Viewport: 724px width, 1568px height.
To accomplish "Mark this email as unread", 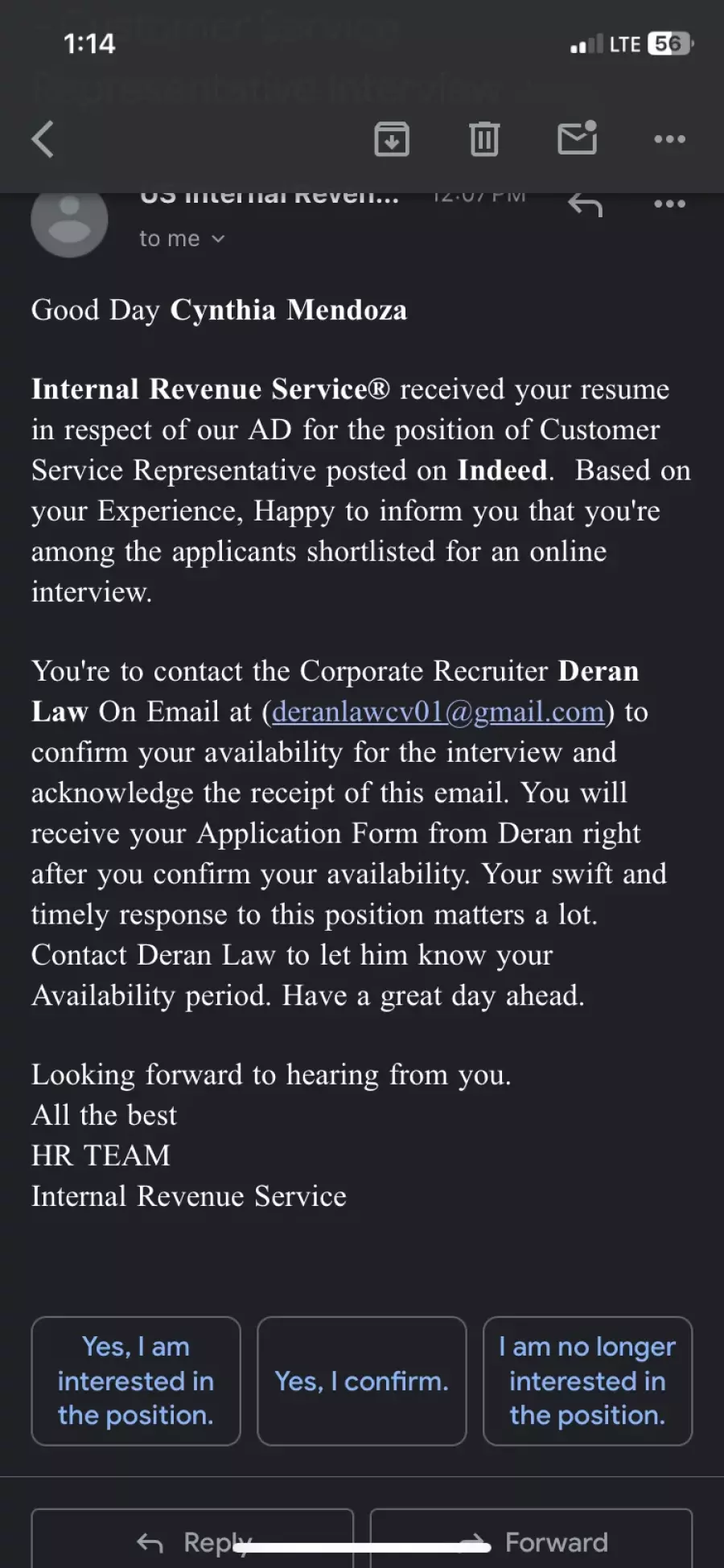I will (x=578, y=138).
